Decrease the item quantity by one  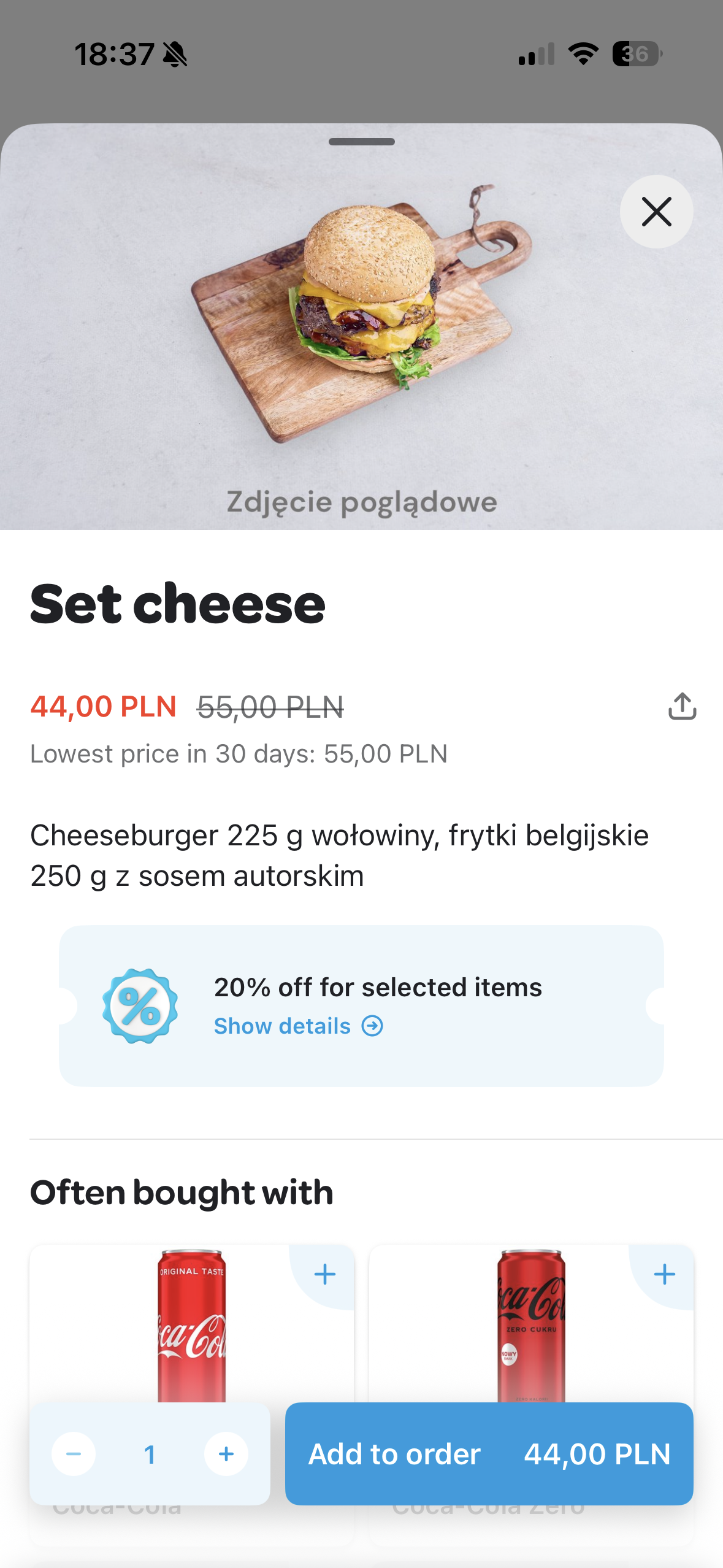(x=74, y=1453)
